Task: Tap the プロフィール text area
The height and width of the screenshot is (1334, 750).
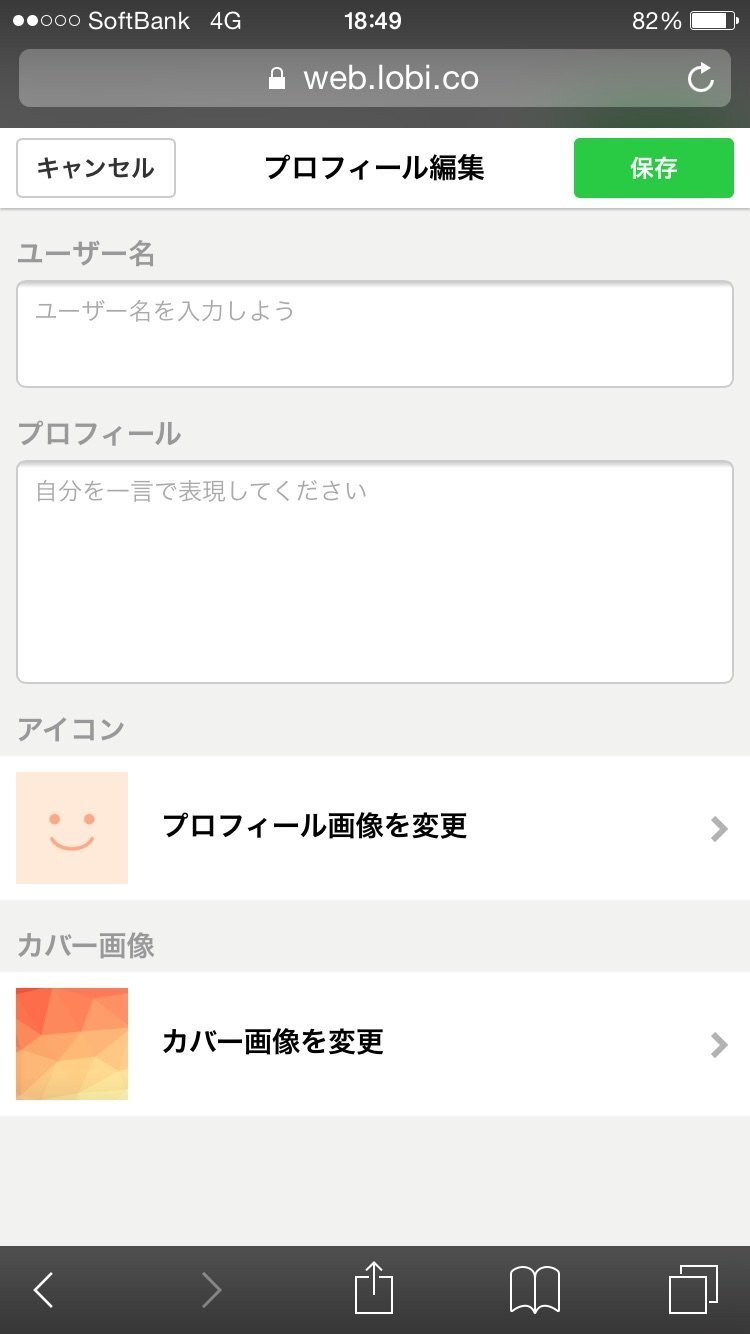Action: 375,572
